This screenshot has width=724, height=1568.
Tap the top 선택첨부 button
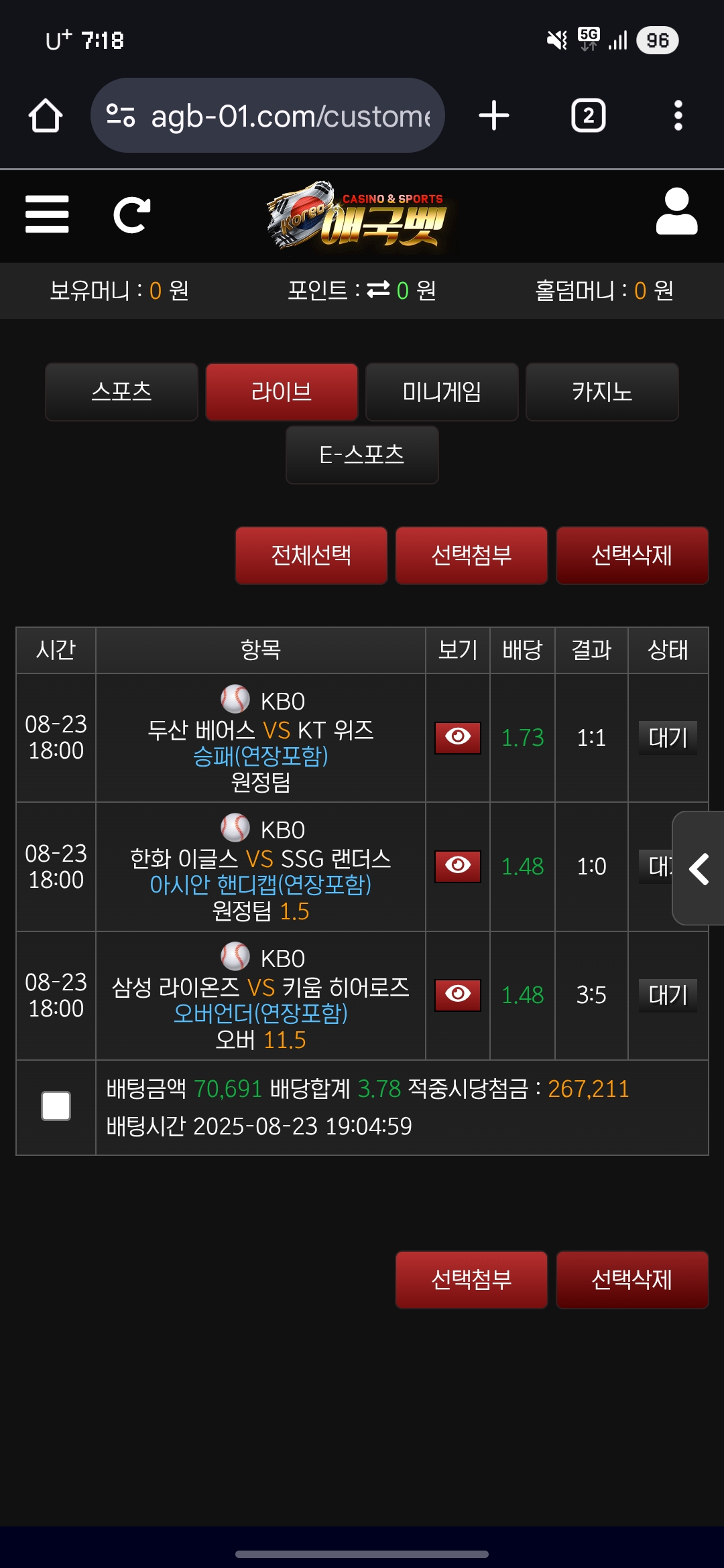click(x=471, y=556)
